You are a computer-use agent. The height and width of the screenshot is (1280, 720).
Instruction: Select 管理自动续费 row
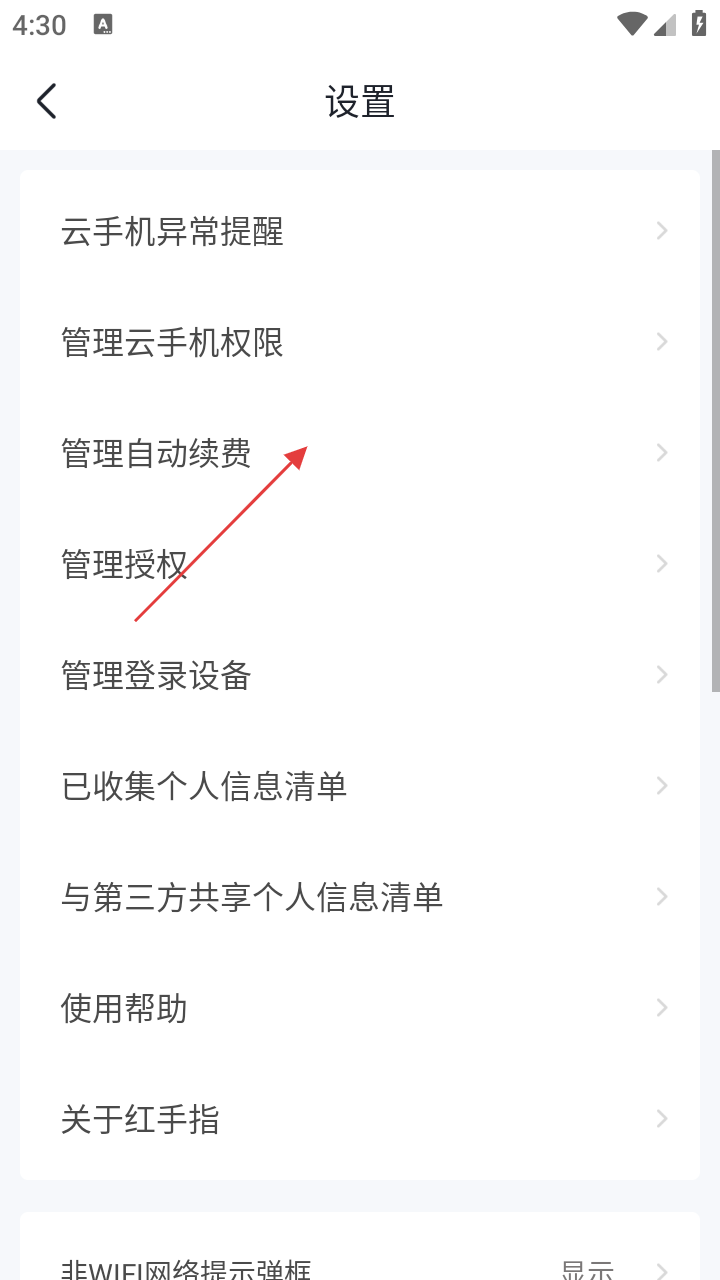click(x=360, y=454)
